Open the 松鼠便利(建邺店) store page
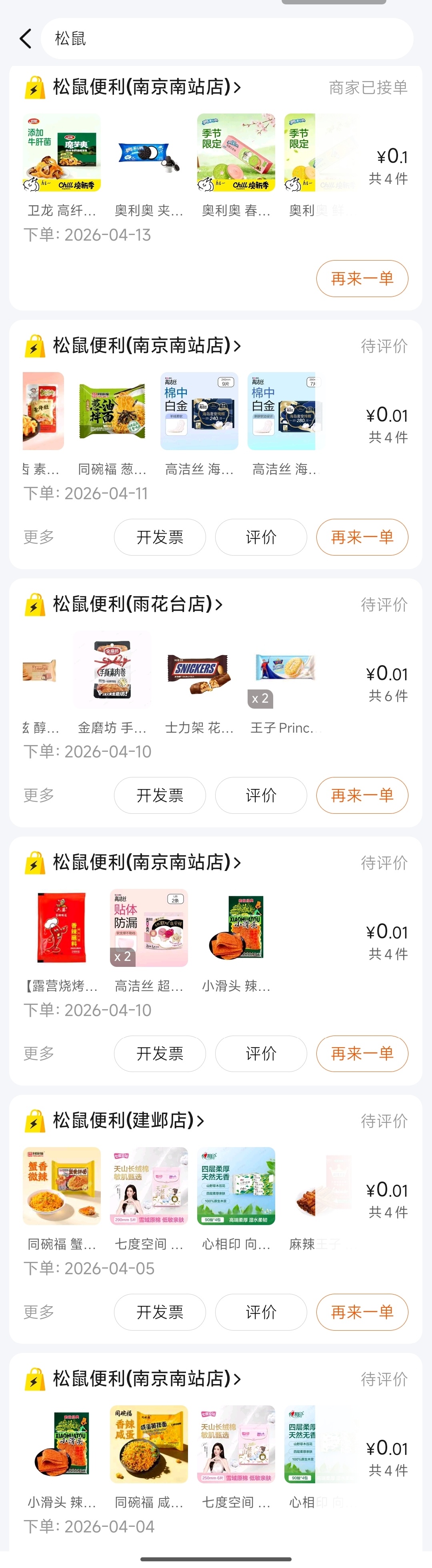This screenshot has height=1568, width=432. click(x=128, y=1121)
